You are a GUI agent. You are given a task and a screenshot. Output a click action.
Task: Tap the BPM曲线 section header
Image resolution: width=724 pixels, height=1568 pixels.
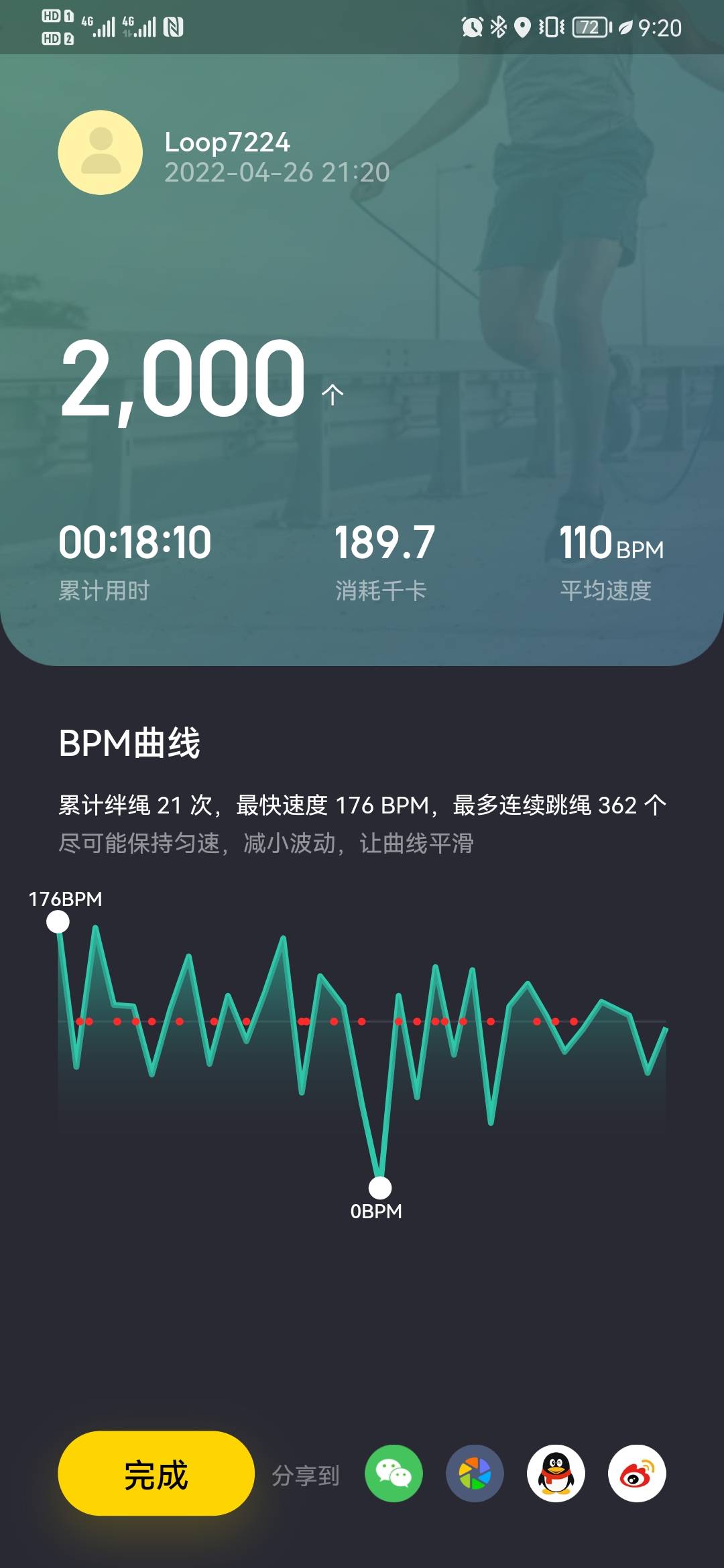[129, 744]
